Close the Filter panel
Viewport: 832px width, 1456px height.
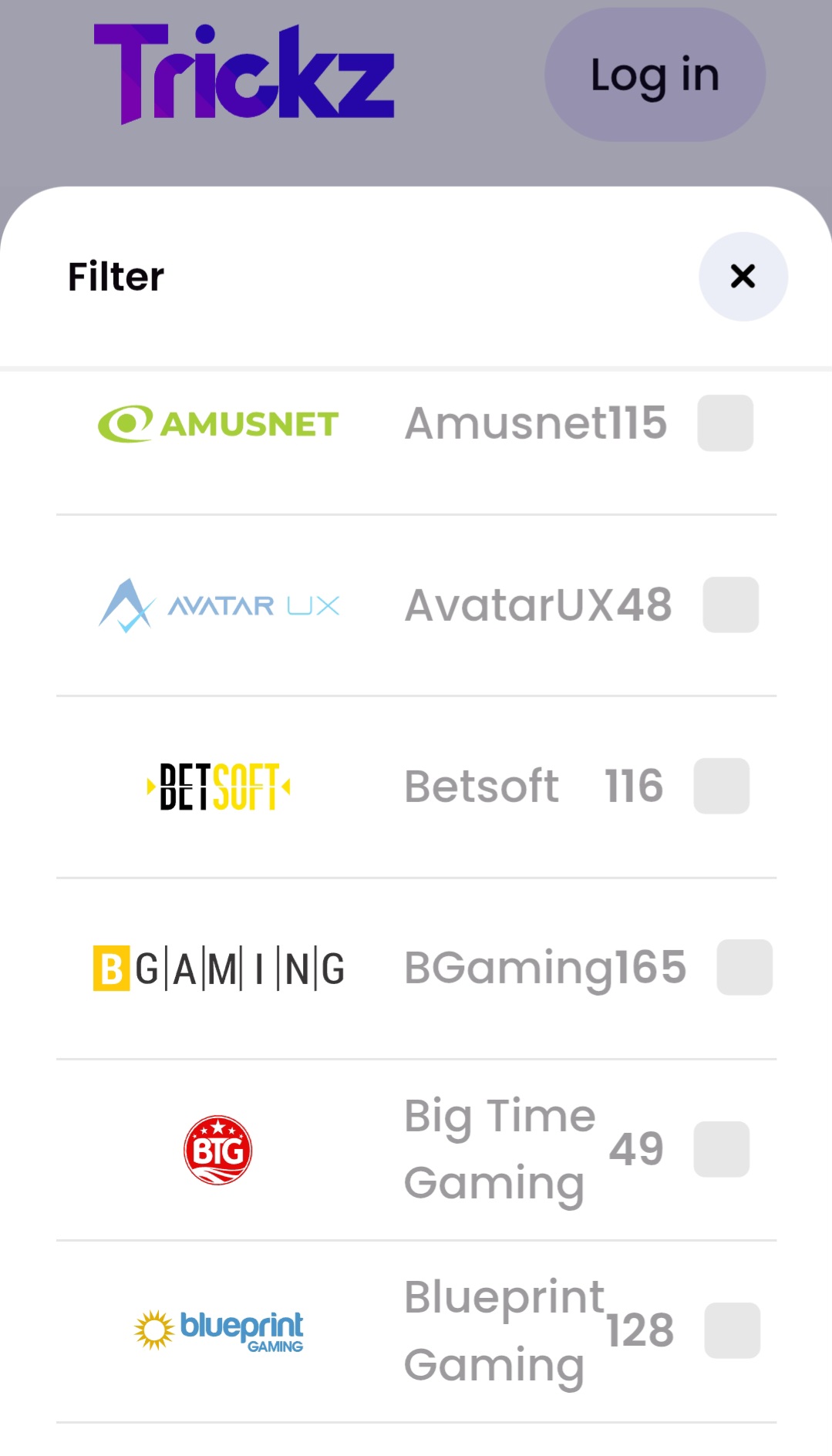[743, 276]
